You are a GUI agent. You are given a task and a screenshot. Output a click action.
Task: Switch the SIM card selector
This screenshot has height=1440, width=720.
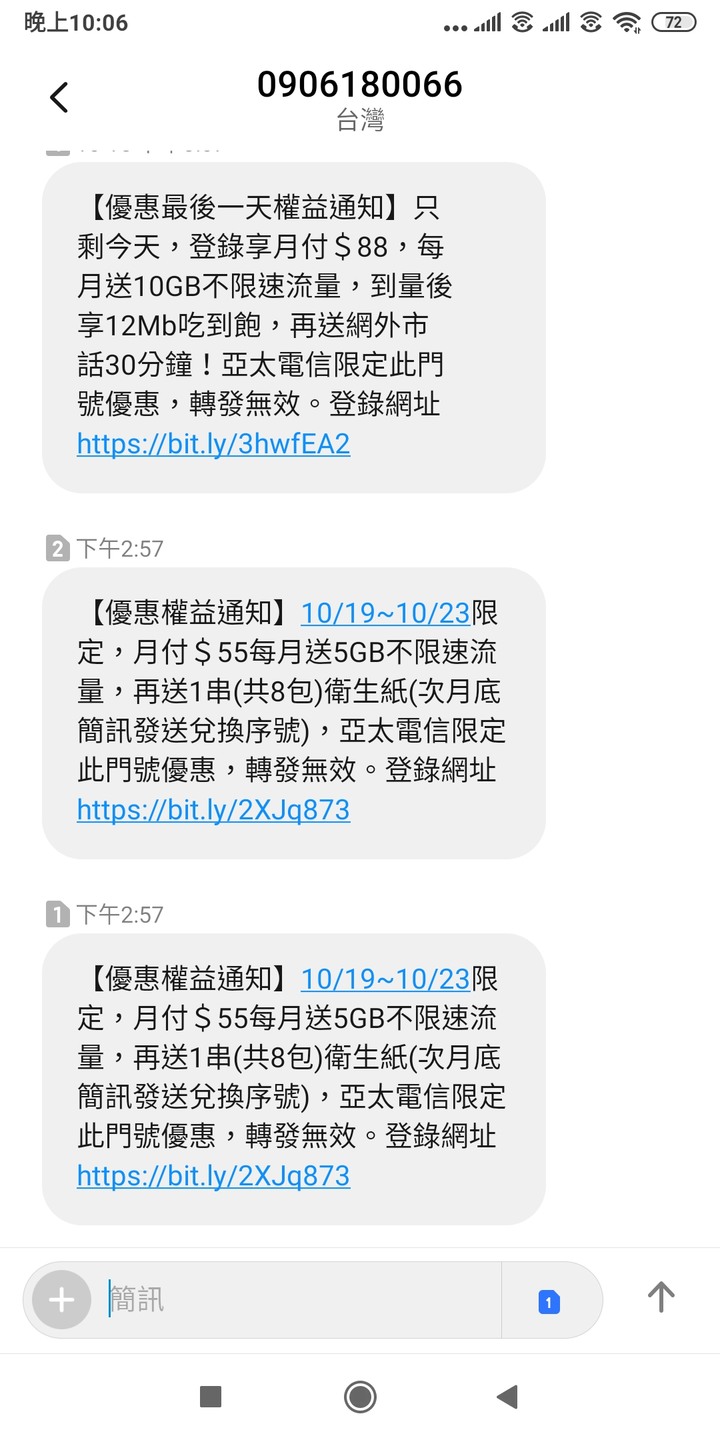(549, 1301)
